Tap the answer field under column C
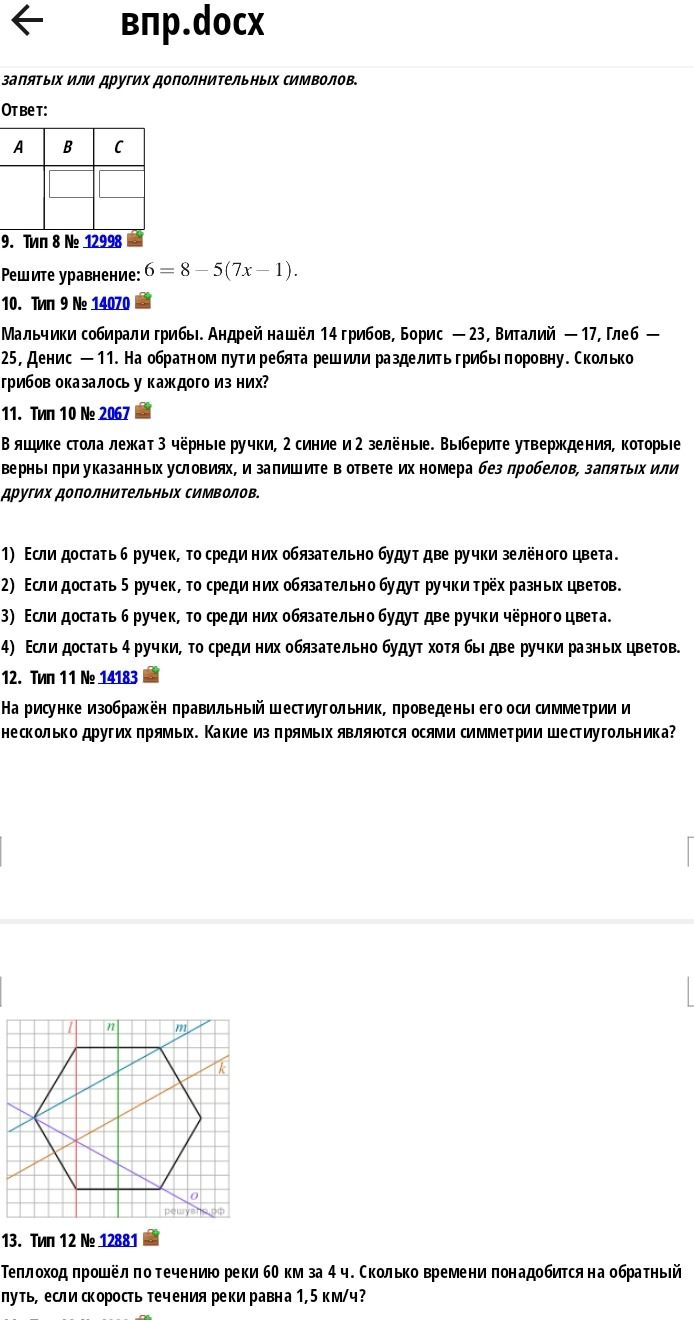The width and height of the screenshot is (694, 1320). [x=121, y=184]
